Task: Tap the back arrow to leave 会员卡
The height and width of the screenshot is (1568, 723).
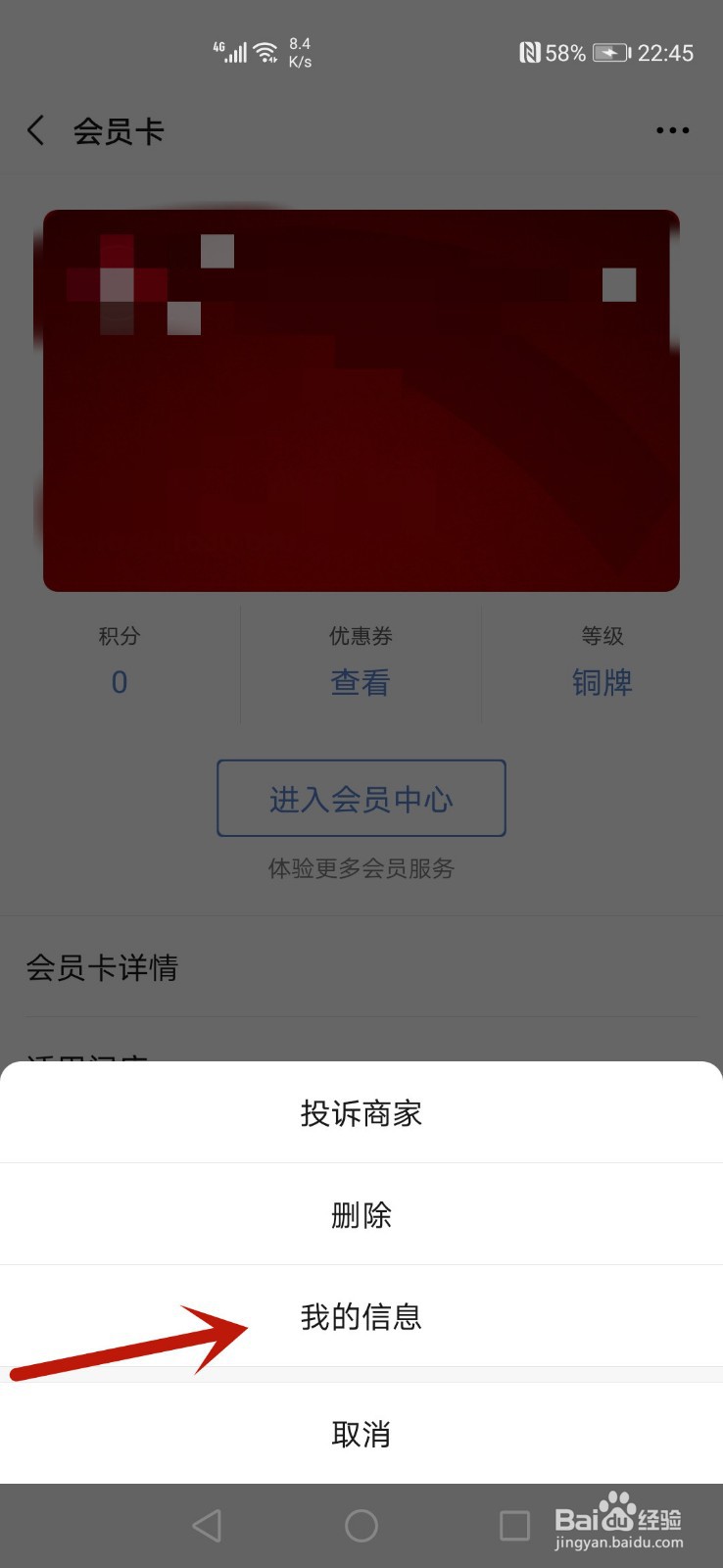Action: coord(36,130)
